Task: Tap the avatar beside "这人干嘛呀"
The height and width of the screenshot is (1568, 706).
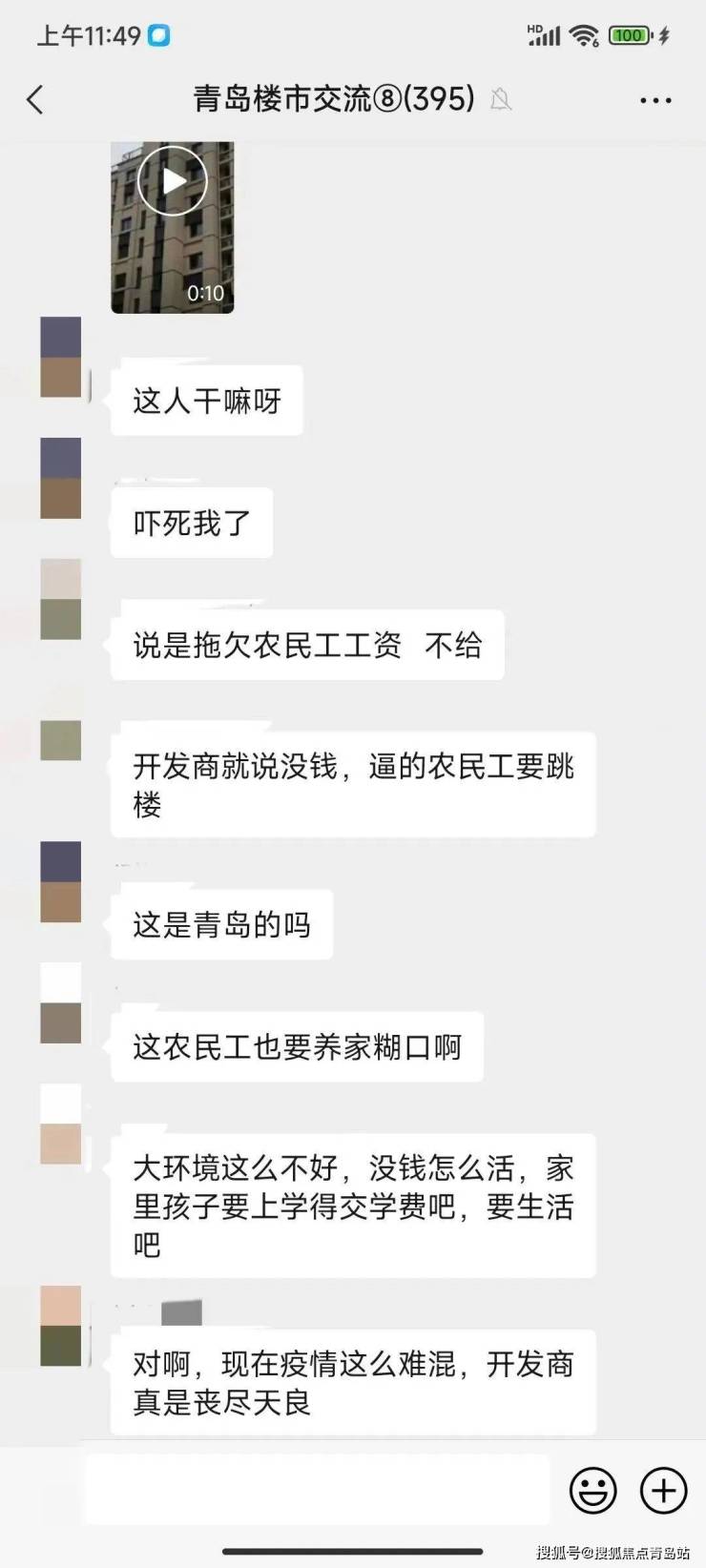Action: pos(61,358)
